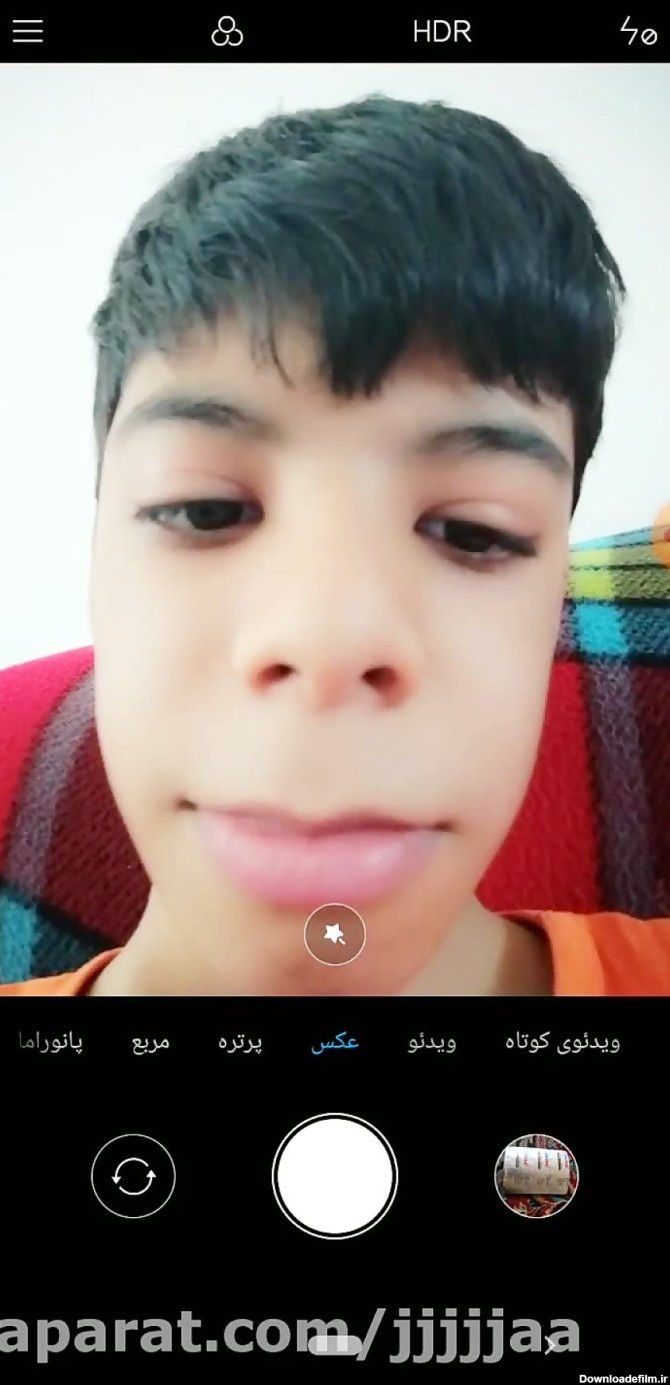Open the camera hamburger menu
670x1385 pixels.
click(x=28, y=31)
